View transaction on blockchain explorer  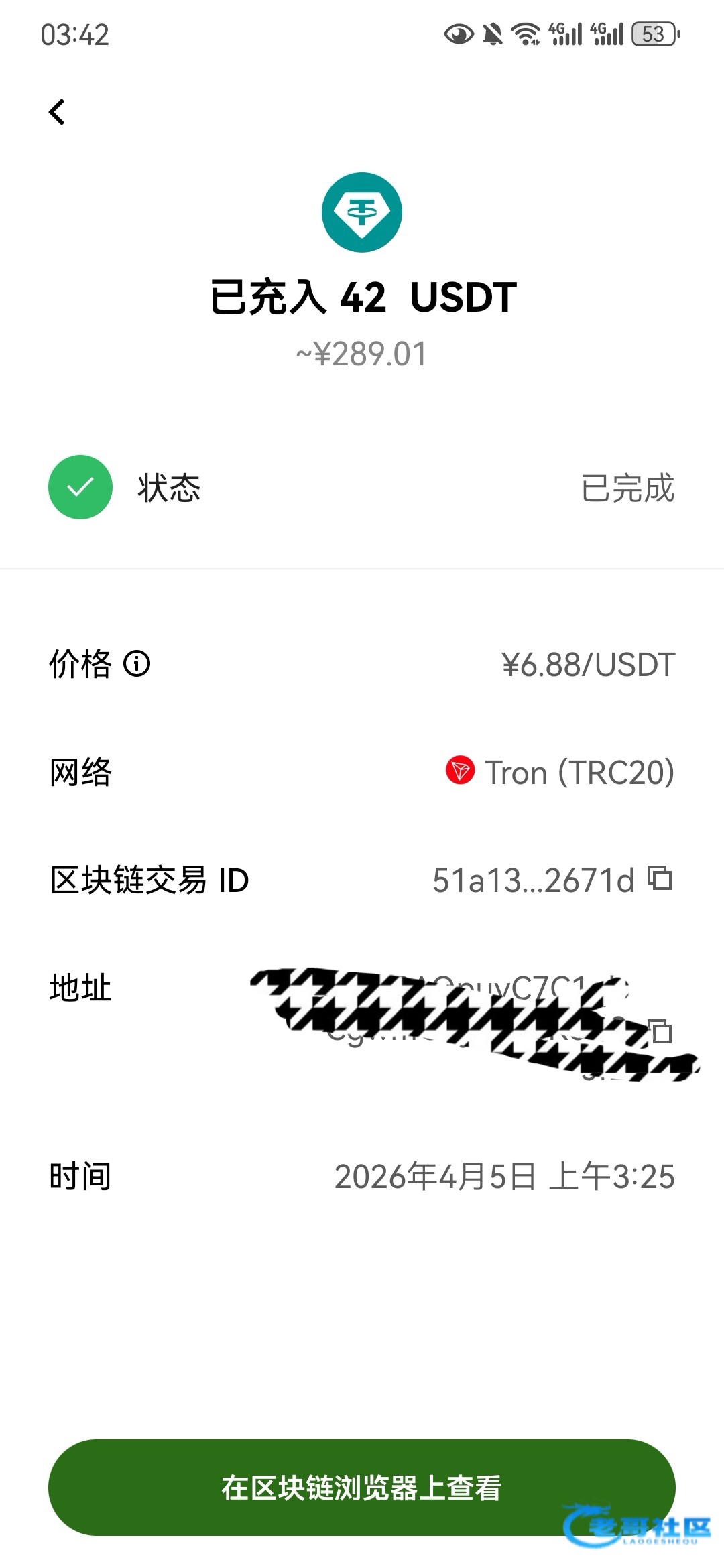coord(361,1487)
